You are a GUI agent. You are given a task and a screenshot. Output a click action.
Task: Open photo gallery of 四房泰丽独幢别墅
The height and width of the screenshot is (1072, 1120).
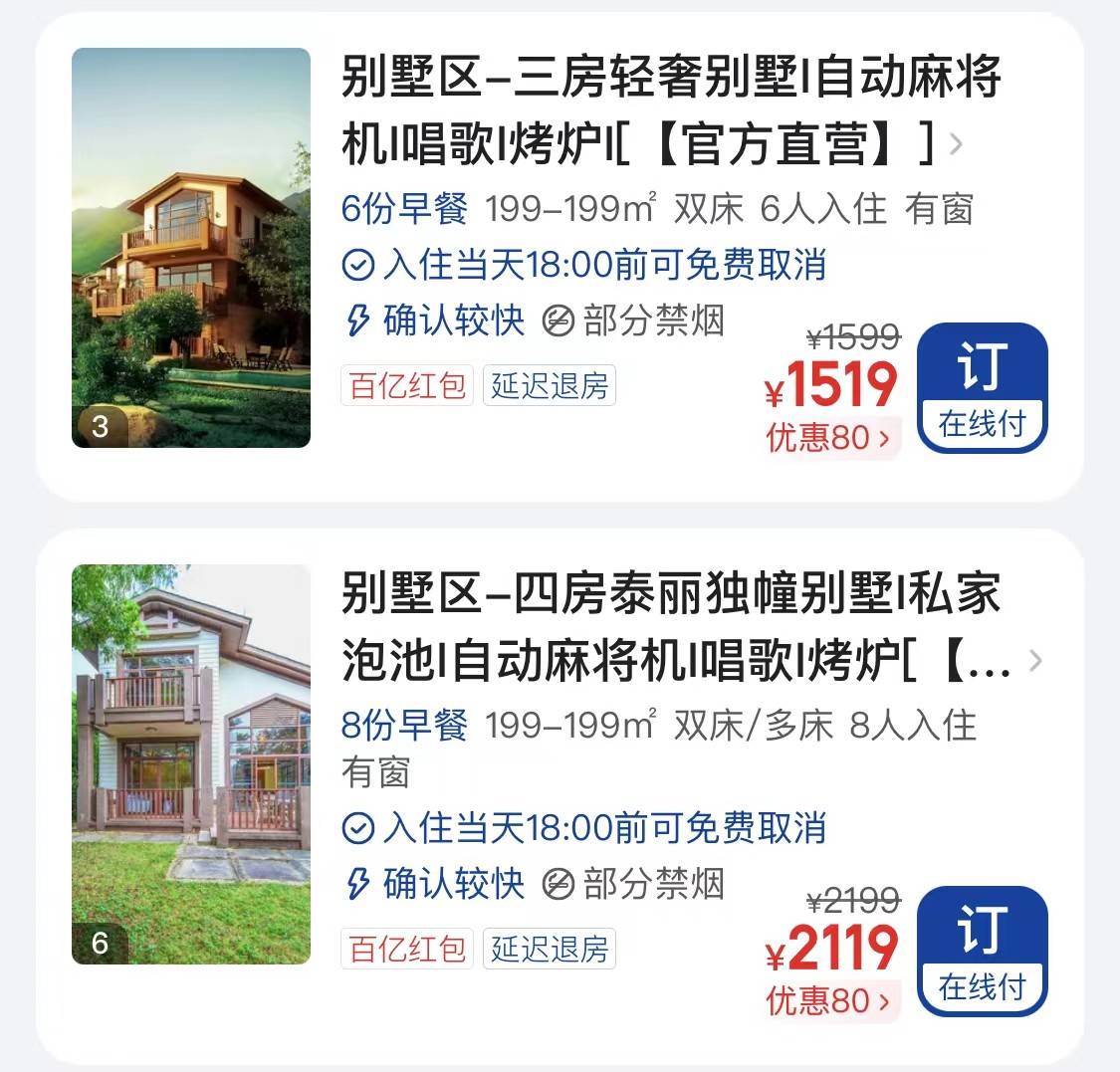[191, 763]
